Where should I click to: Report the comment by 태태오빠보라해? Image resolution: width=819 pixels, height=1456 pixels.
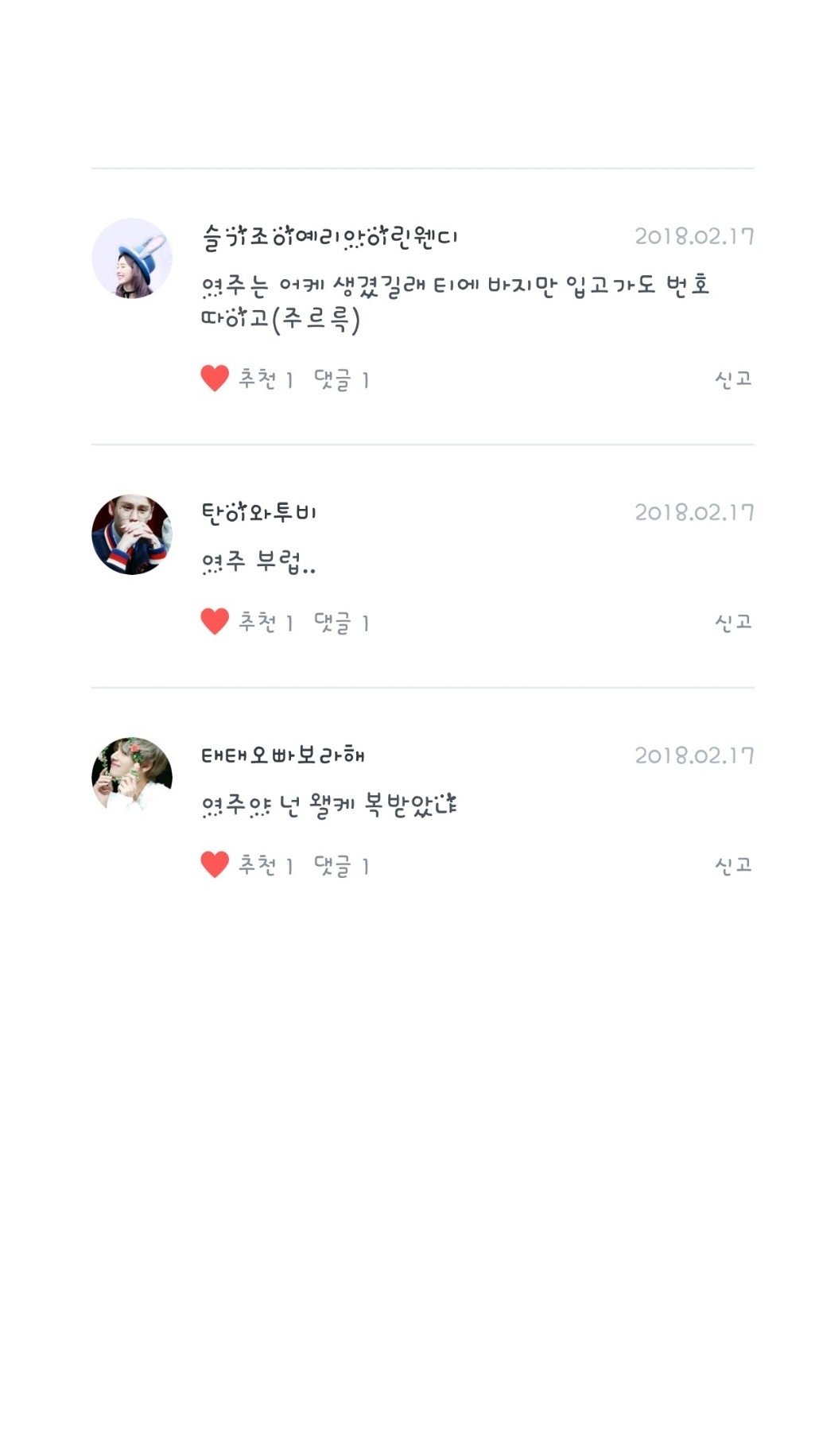pos(732,865)
